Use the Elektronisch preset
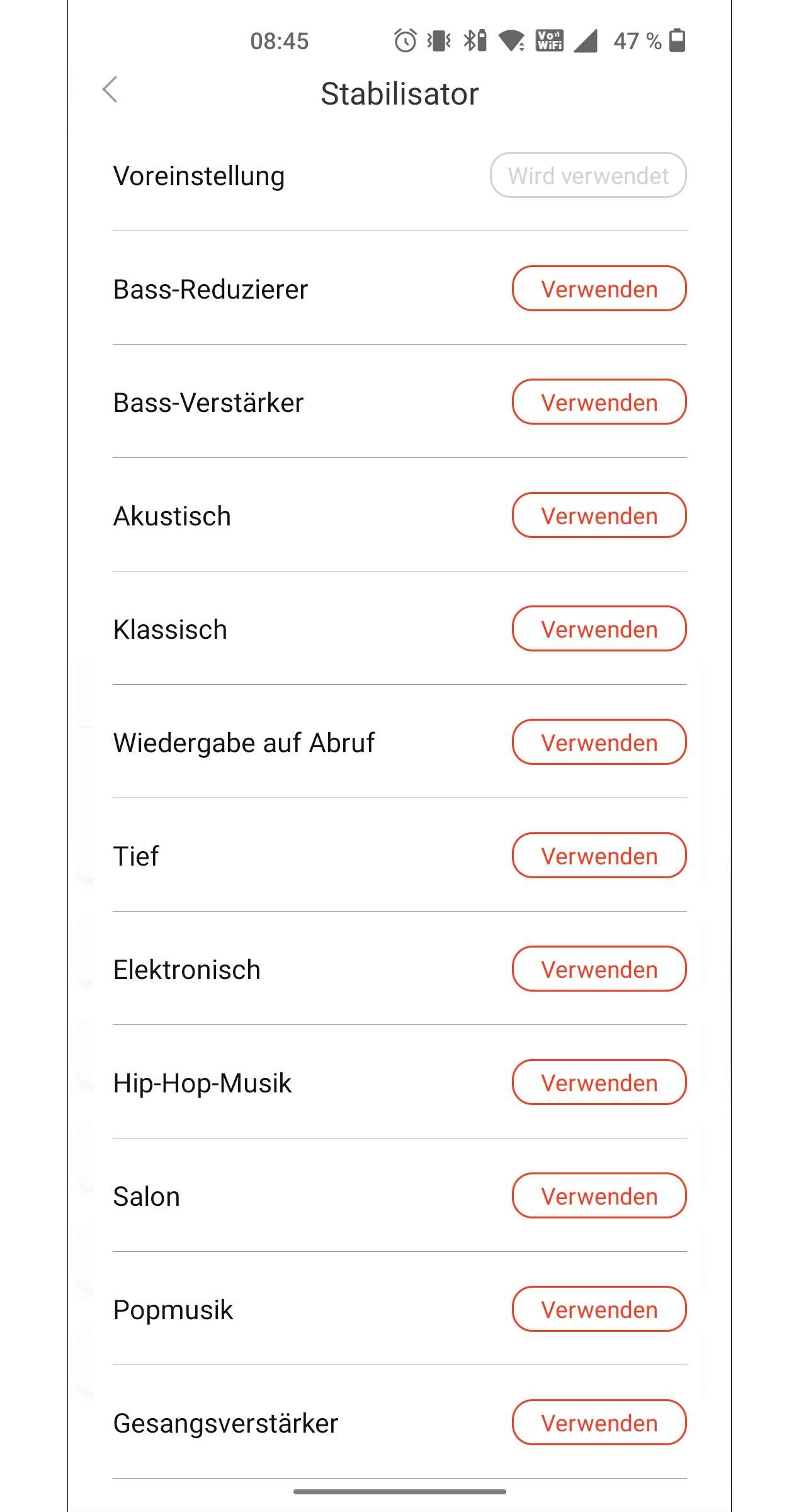Viewport: 806px width, 1512px height. tap(599, 969)
